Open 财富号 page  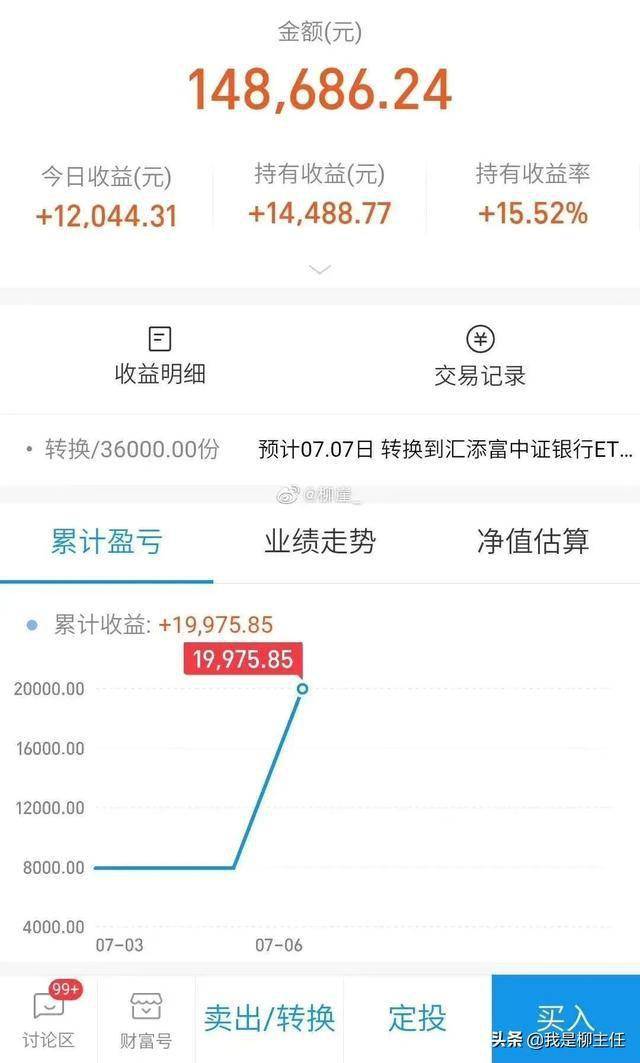[x=146, y=1019]
